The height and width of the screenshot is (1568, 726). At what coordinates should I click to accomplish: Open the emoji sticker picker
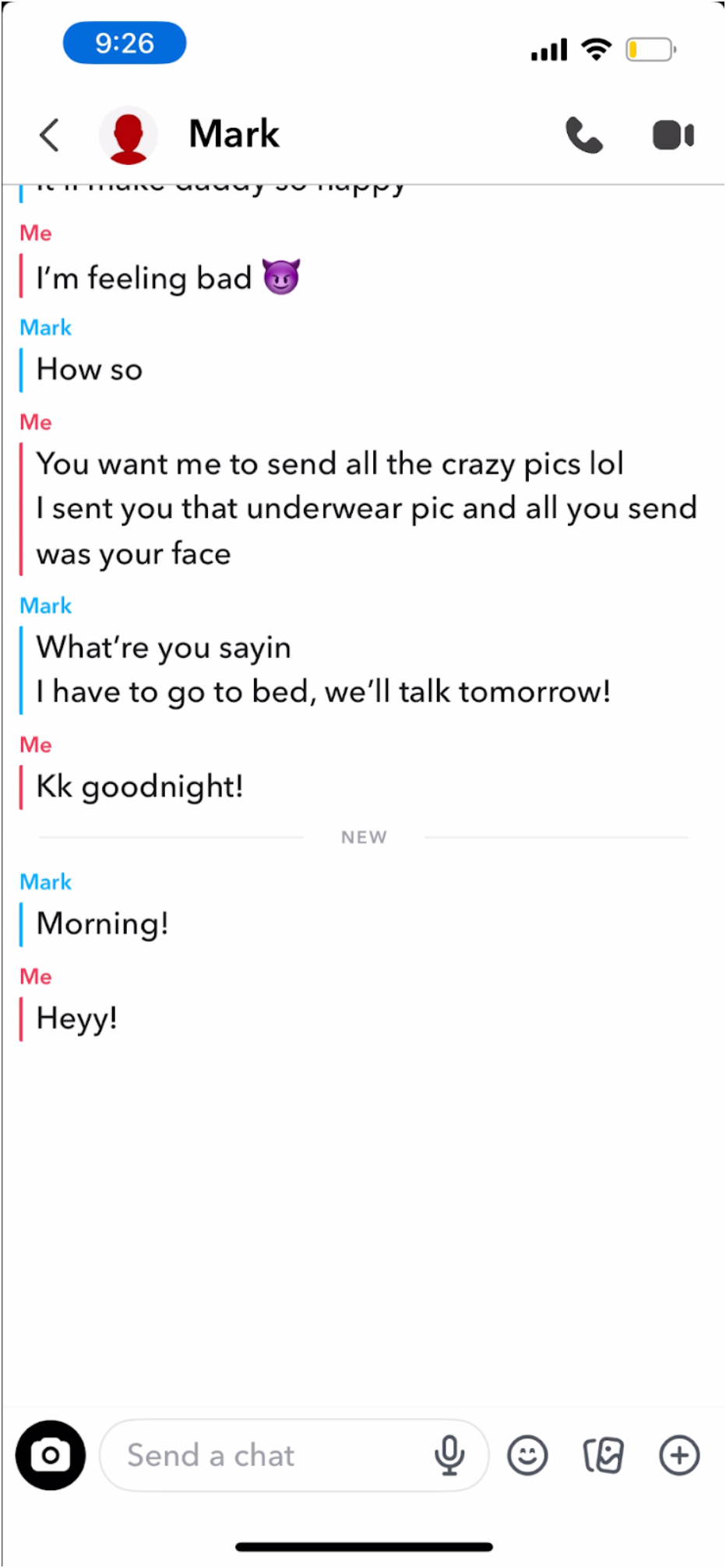pos(527,1454)
